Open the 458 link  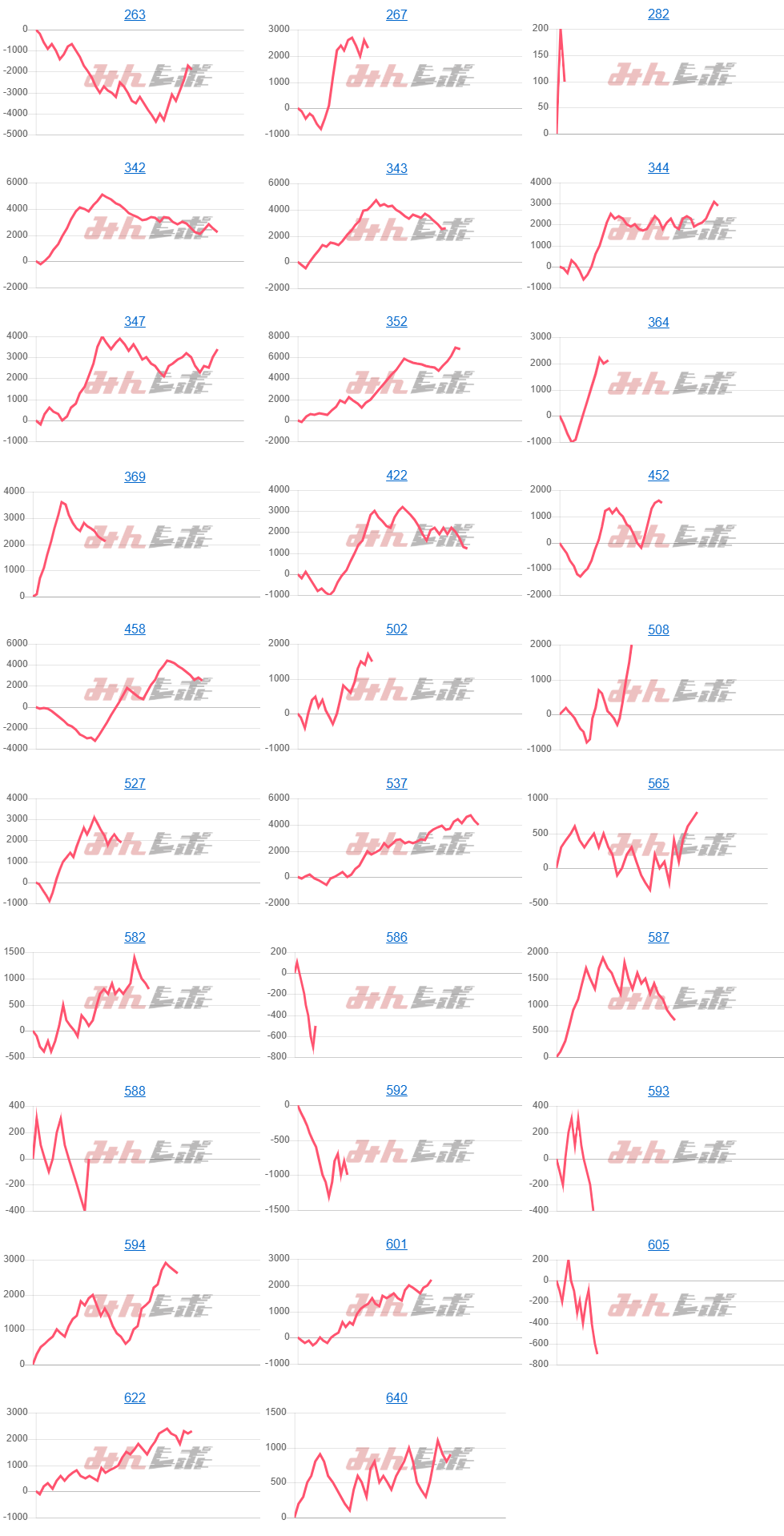coord(135,629)
